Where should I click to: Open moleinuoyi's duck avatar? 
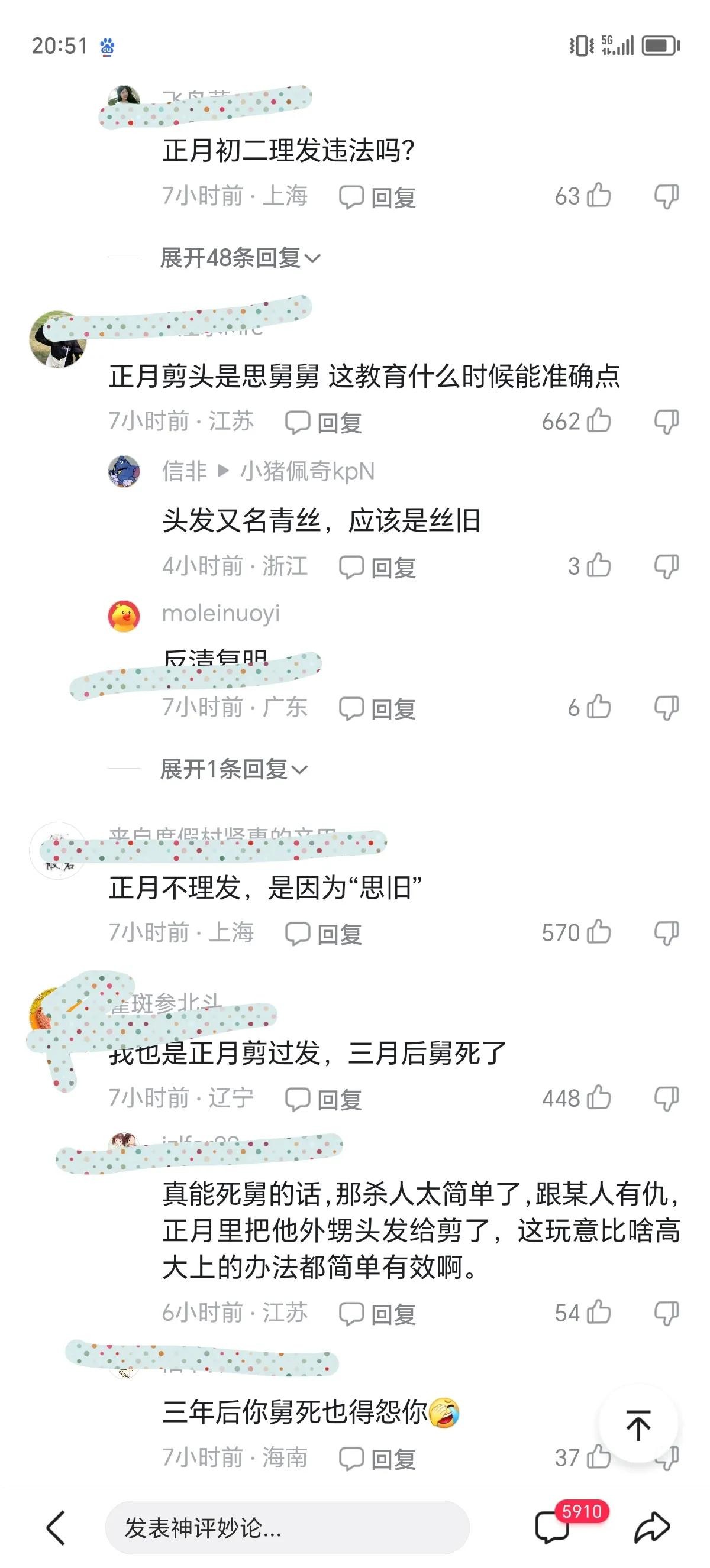click(124, 616)
